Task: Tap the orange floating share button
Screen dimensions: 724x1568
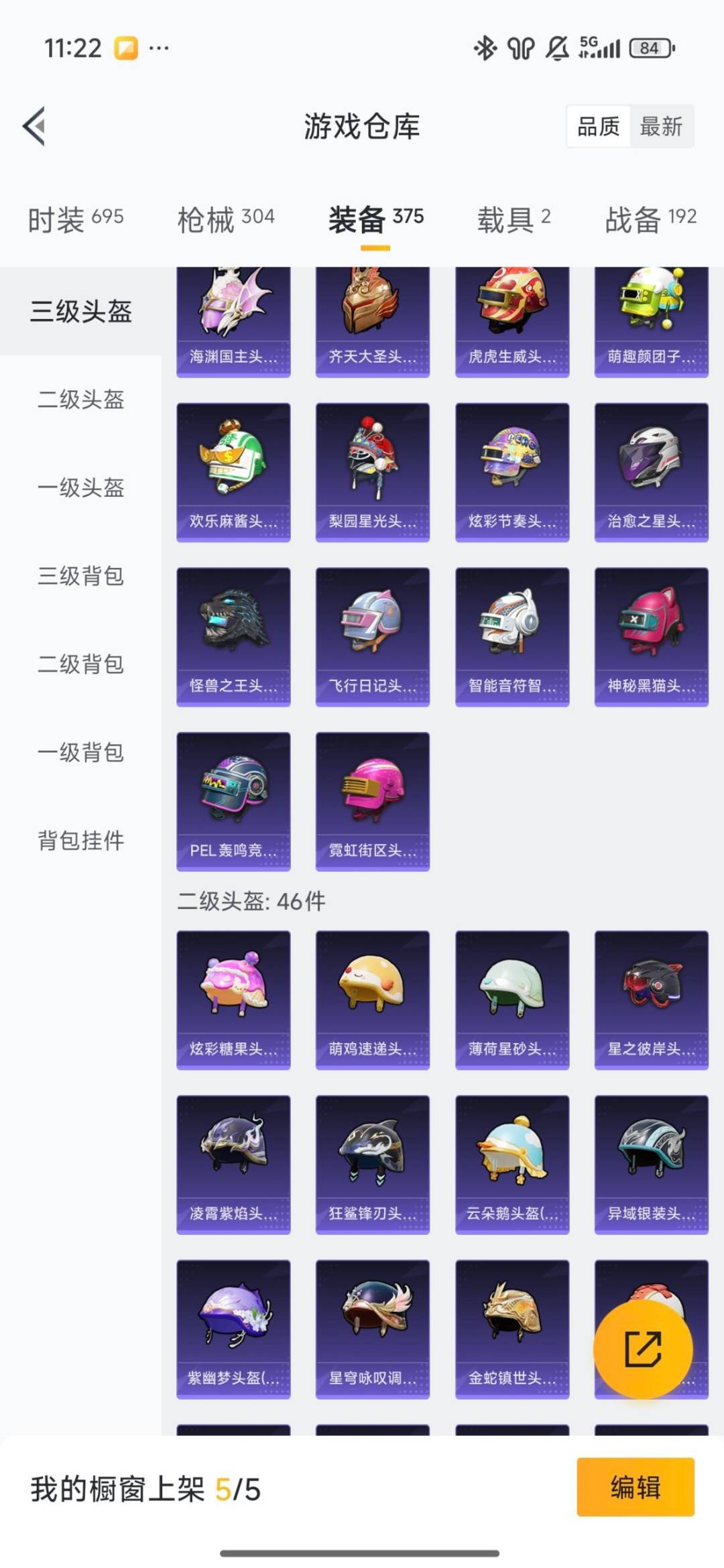Action: coord(642,1349)
